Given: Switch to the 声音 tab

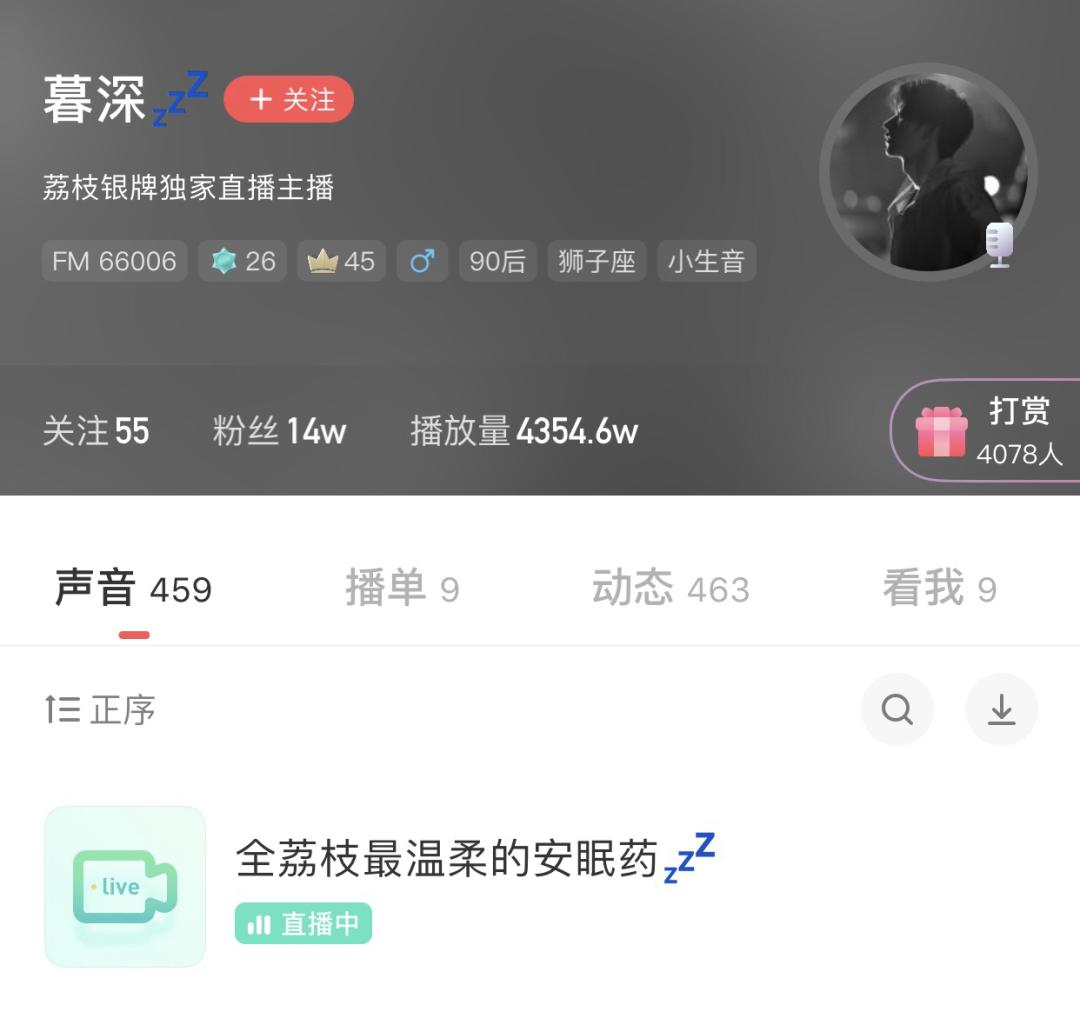Looking at the screenshot, I should 133,589.
